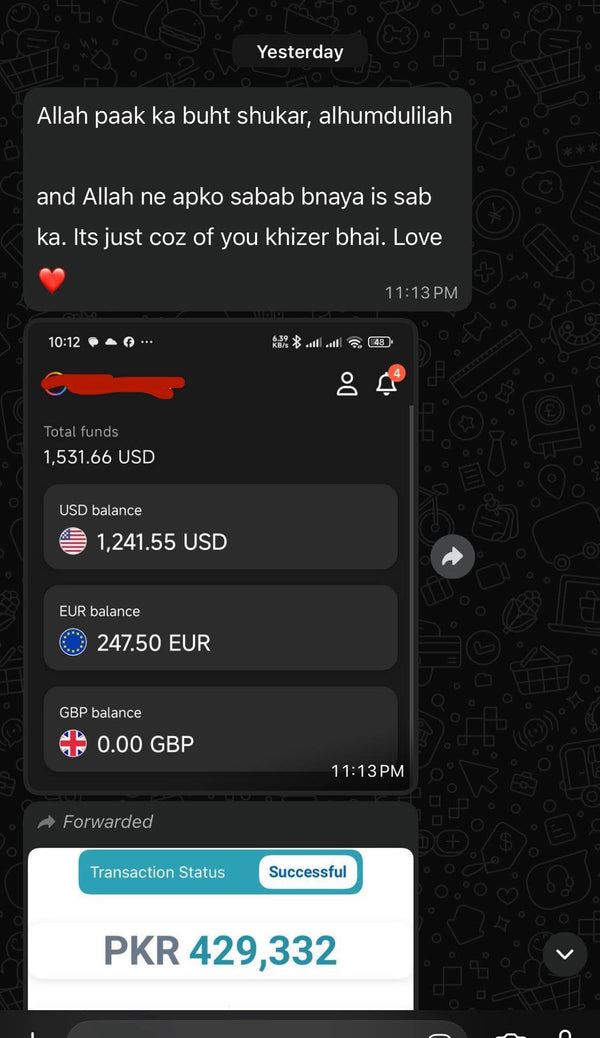Image resolution: width=600 pixels, height=1038 pixels.
Task: Open the forwarded Transaction Status image
Action: coord(220,926)
